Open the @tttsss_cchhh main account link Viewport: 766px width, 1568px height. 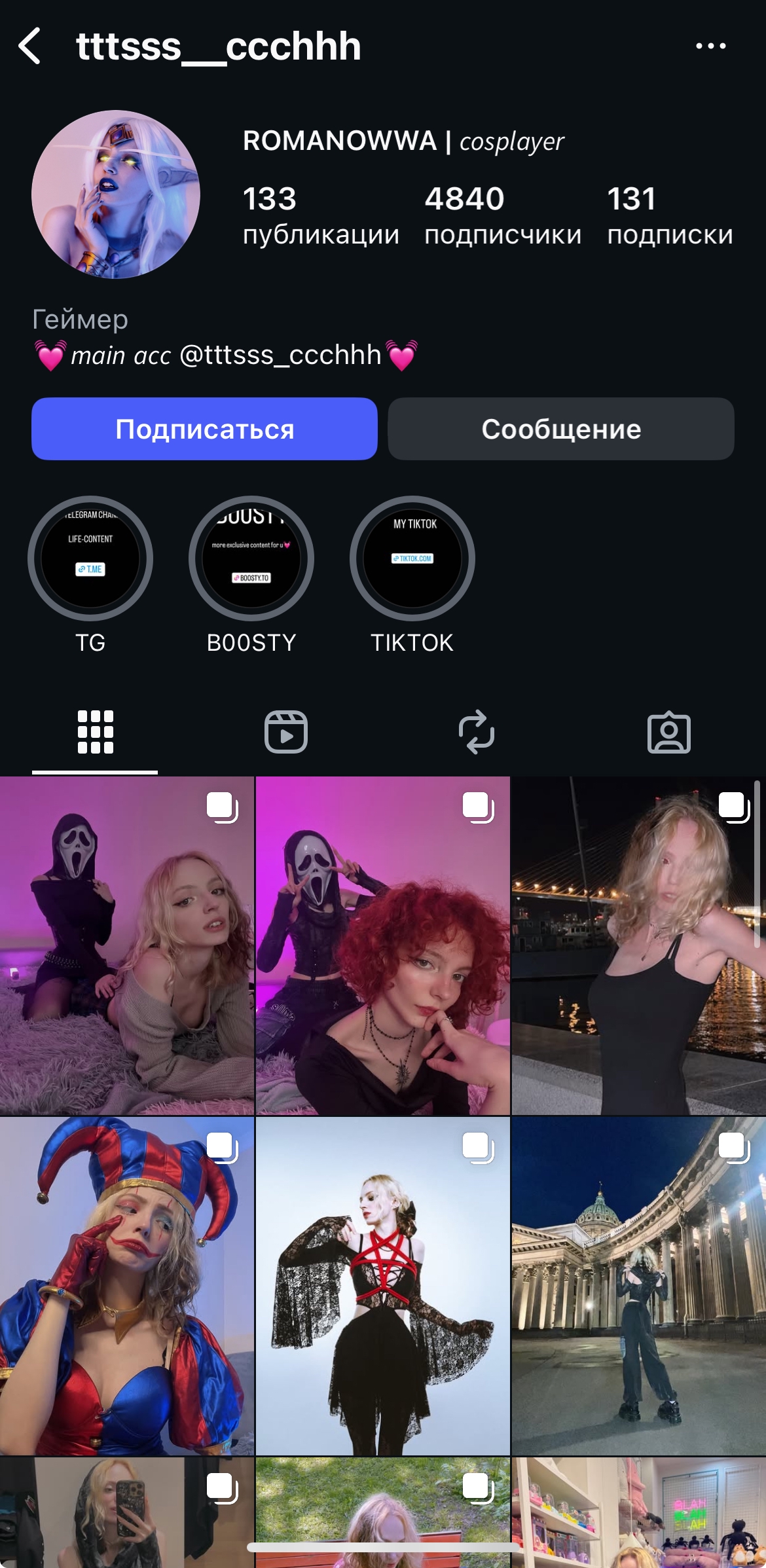click(280, 355)
